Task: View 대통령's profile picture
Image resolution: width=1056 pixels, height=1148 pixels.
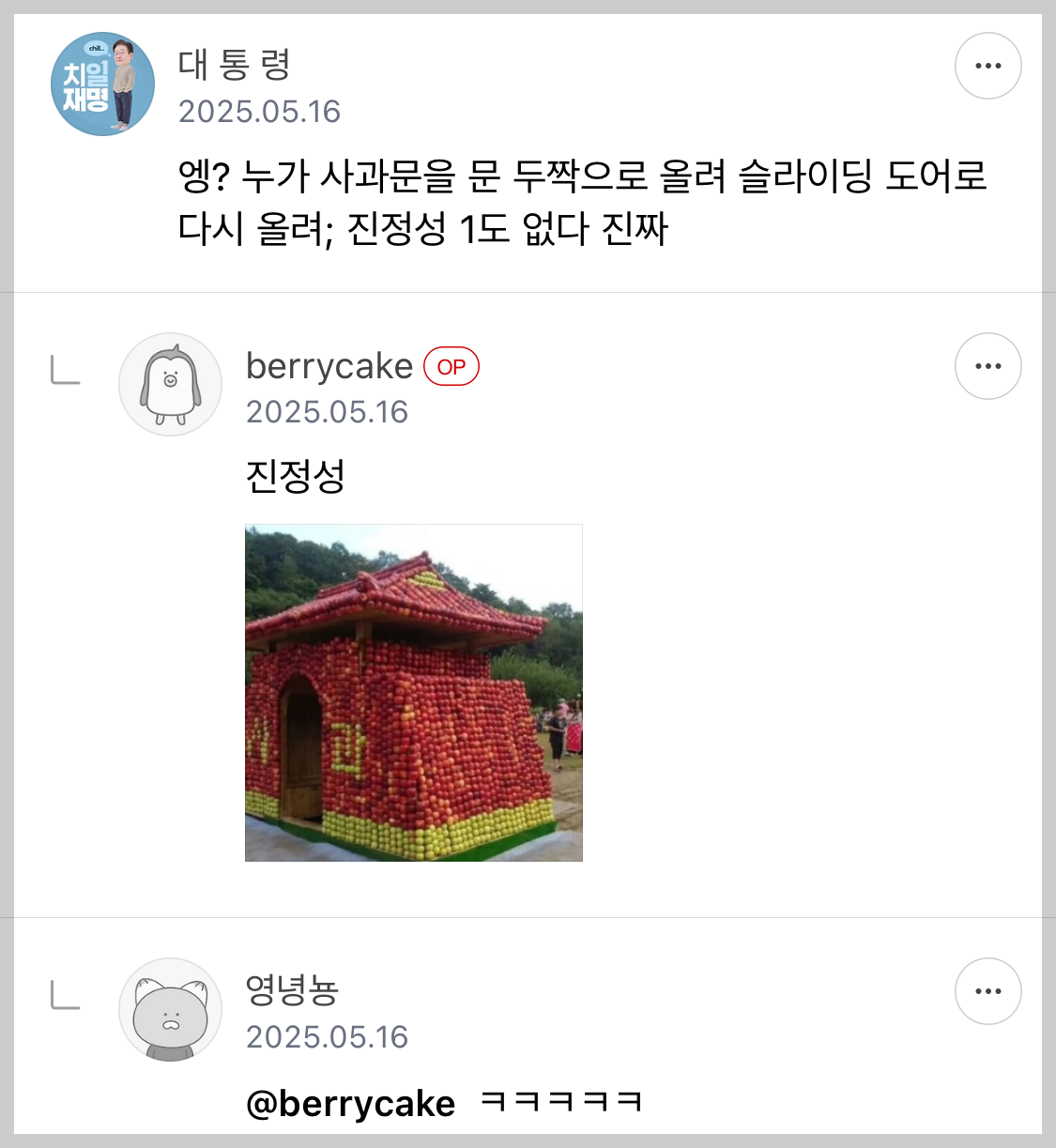Action: click(102, 84)
